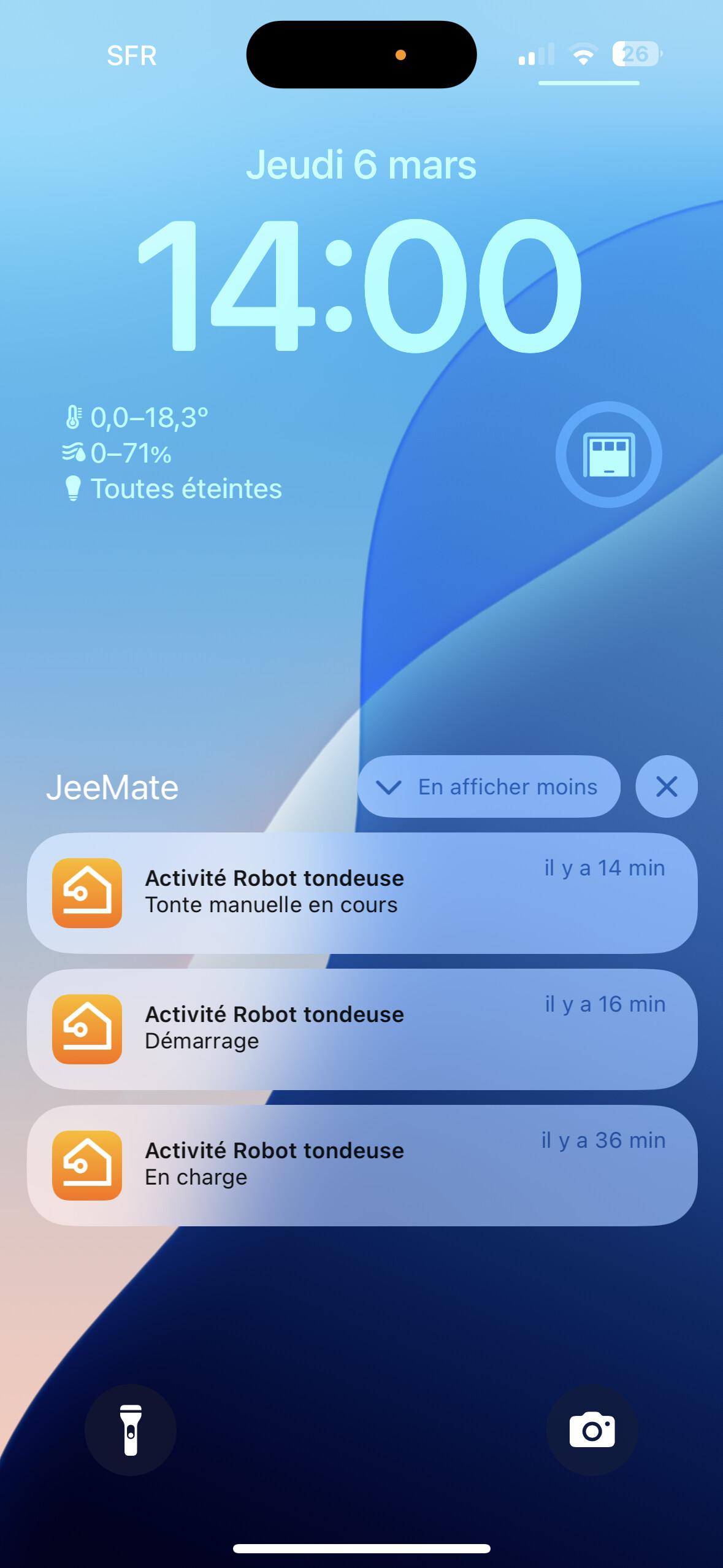The width and height of the screenshot is (723, 1568).
Task: Open the En charge notification
Action: (x=362, y=1165)
